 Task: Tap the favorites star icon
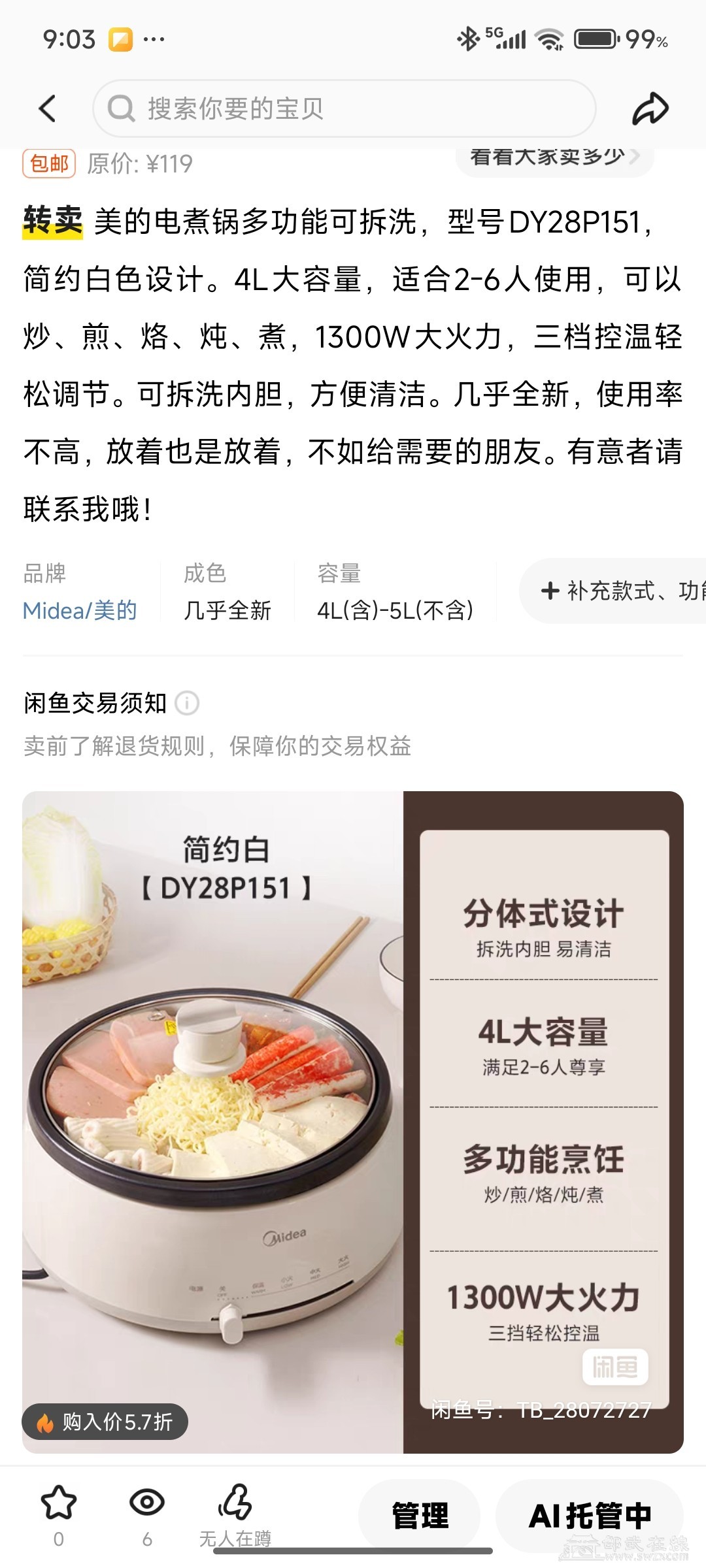coord(59,1503)
